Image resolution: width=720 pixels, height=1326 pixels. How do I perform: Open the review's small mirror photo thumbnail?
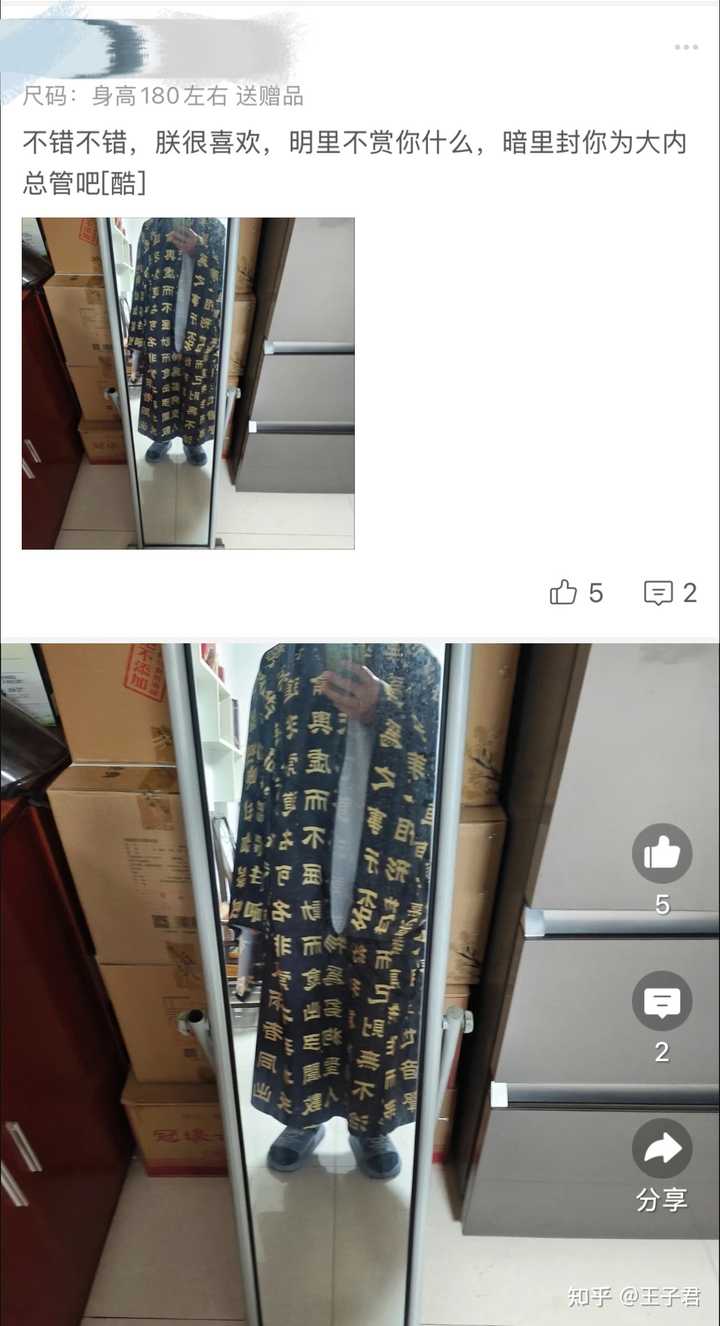pyautogui.click(x=188, y=383)
